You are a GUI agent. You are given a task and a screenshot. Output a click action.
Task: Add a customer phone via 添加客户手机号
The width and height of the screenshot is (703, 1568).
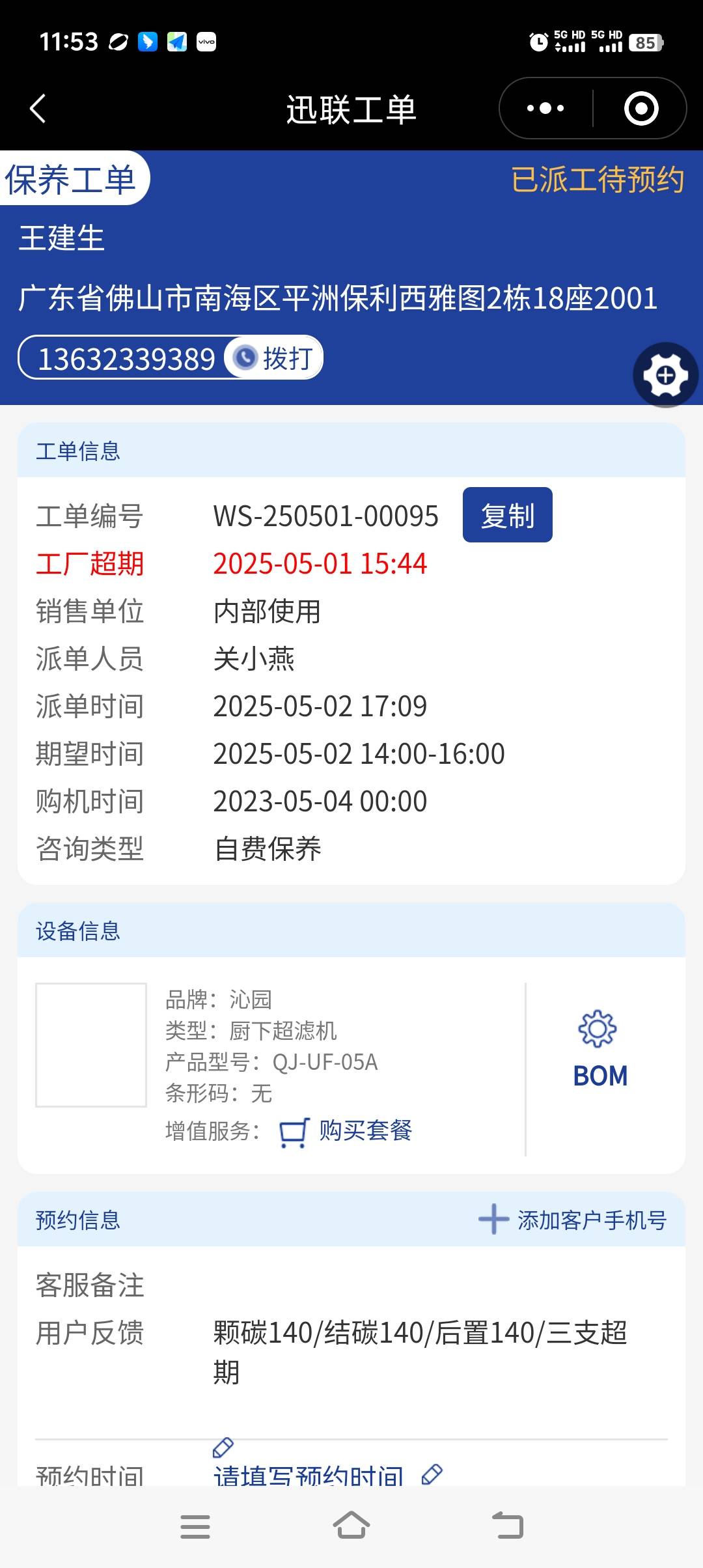573,1220
